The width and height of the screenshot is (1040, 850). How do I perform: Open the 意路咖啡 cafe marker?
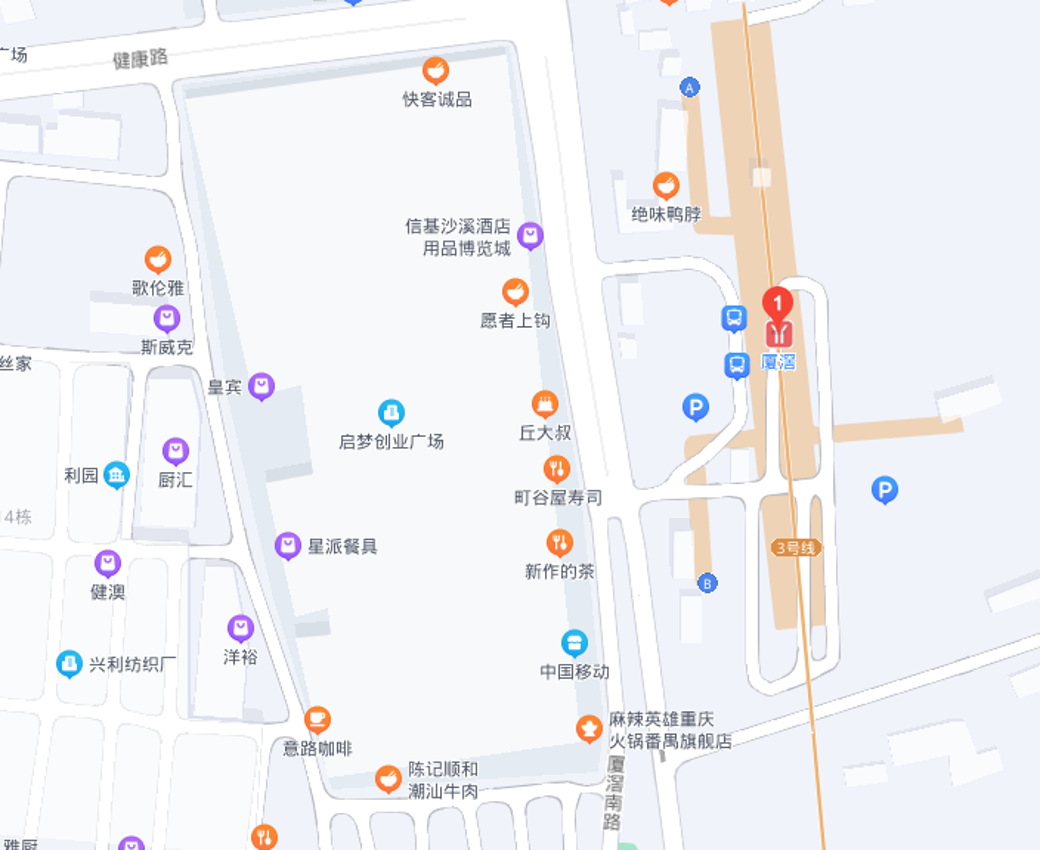pos(317,720)
